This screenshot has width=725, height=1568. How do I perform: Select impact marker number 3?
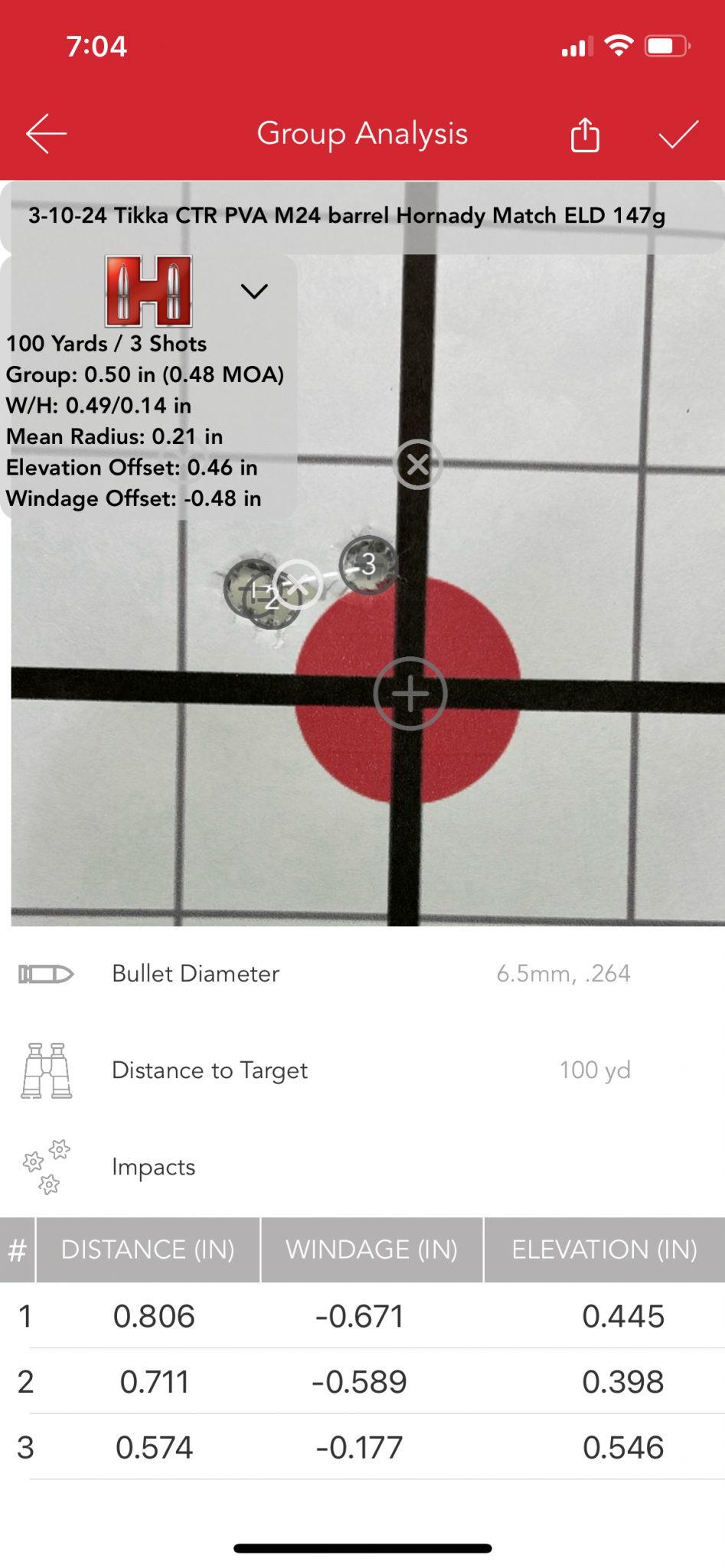(x=368, y=564)
